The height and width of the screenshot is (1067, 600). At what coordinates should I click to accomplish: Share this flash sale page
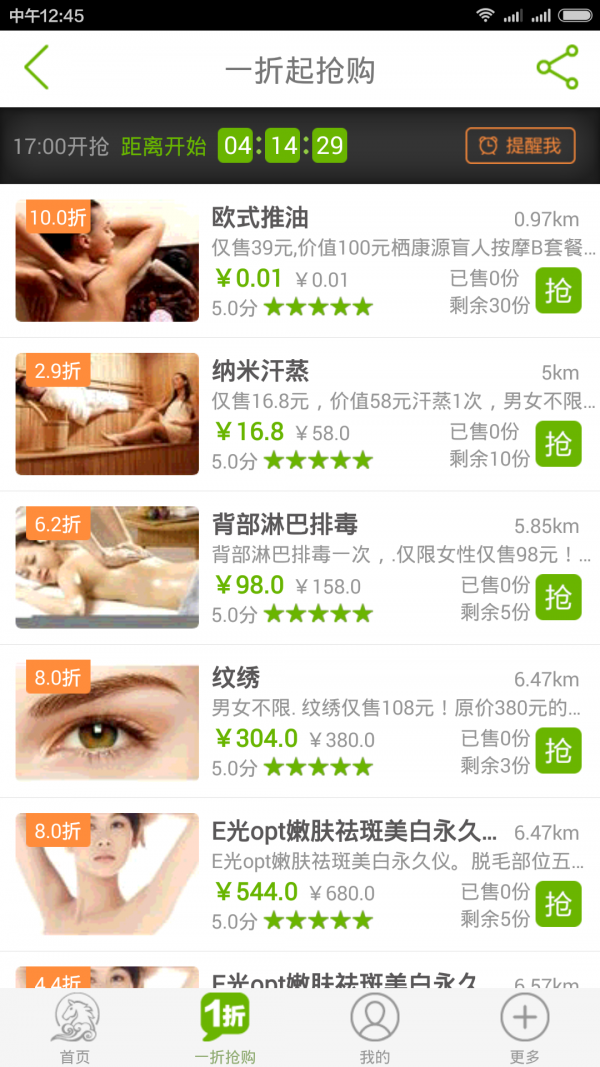557,69
